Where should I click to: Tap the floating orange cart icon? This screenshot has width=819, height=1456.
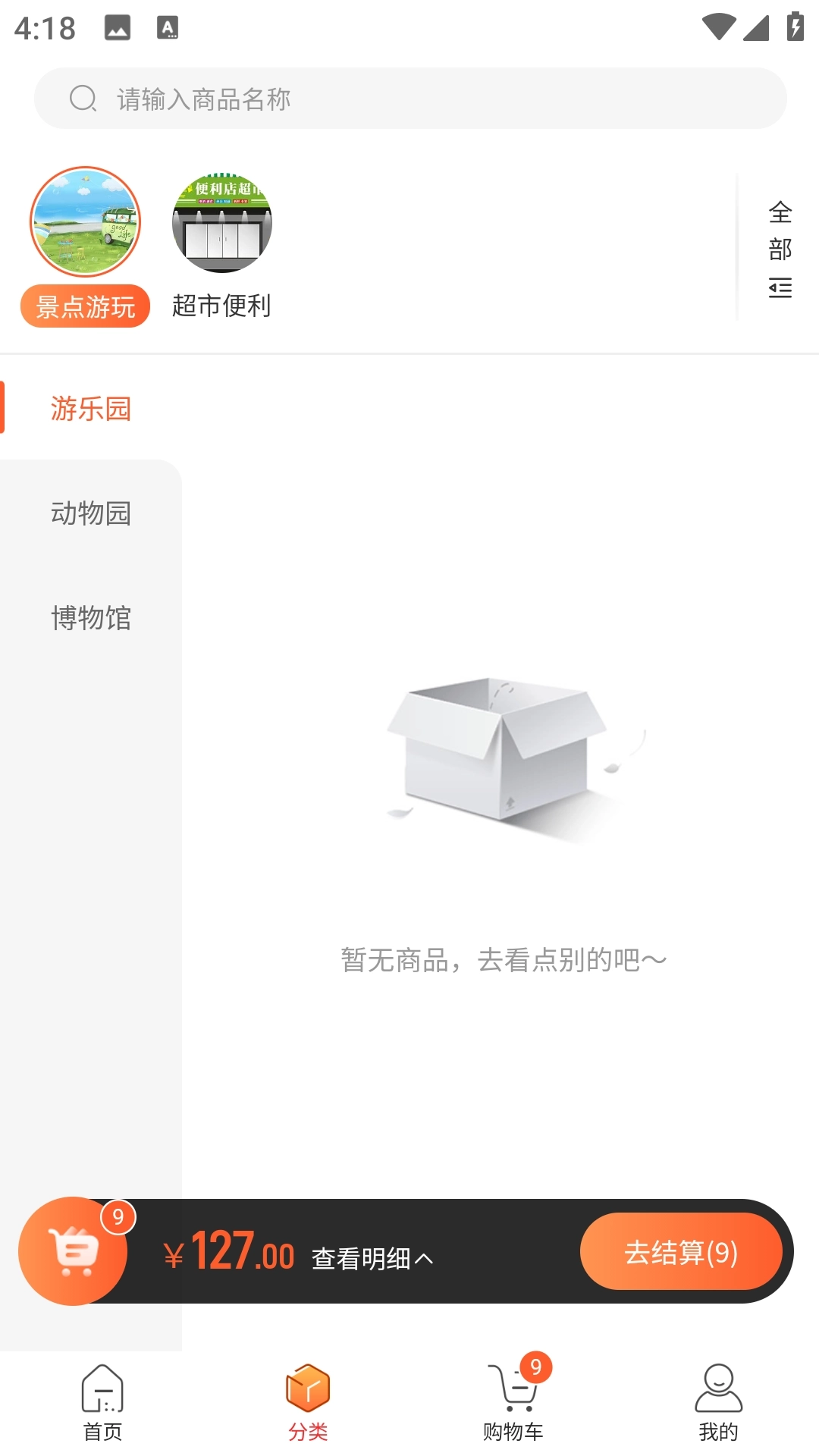point(73,1251)
